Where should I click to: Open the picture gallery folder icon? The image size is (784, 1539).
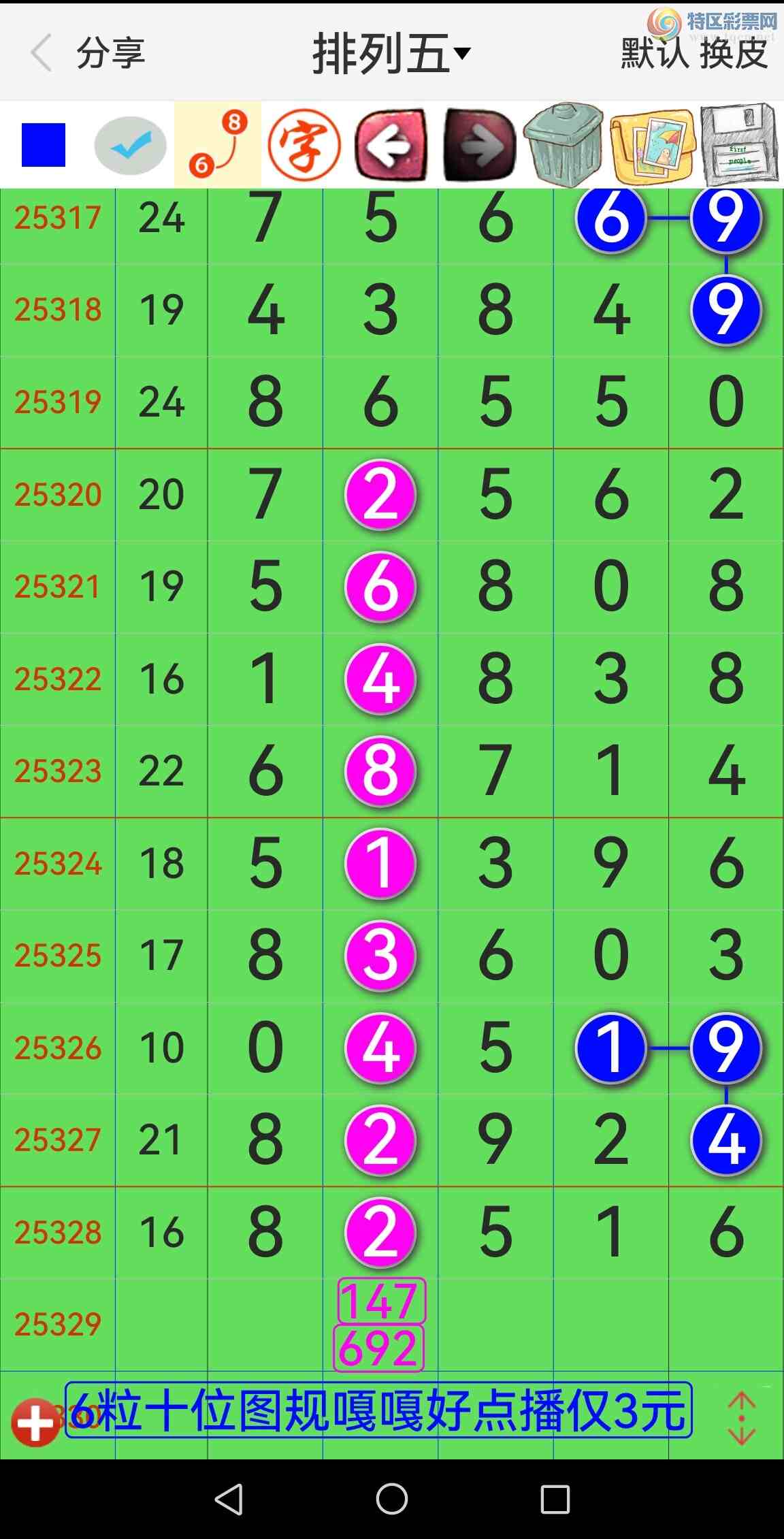[x=652, y=145]
